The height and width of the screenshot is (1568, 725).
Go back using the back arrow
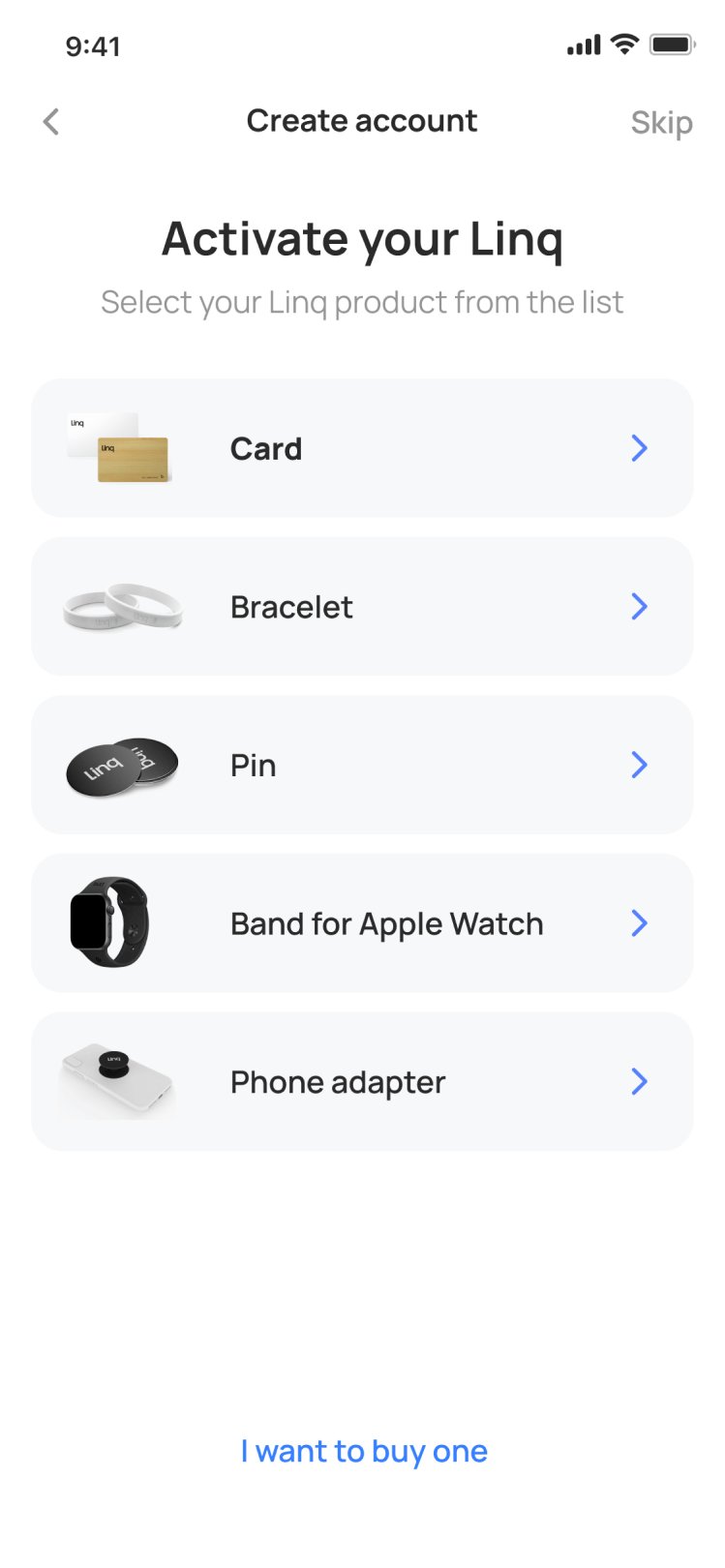point(51,122)
